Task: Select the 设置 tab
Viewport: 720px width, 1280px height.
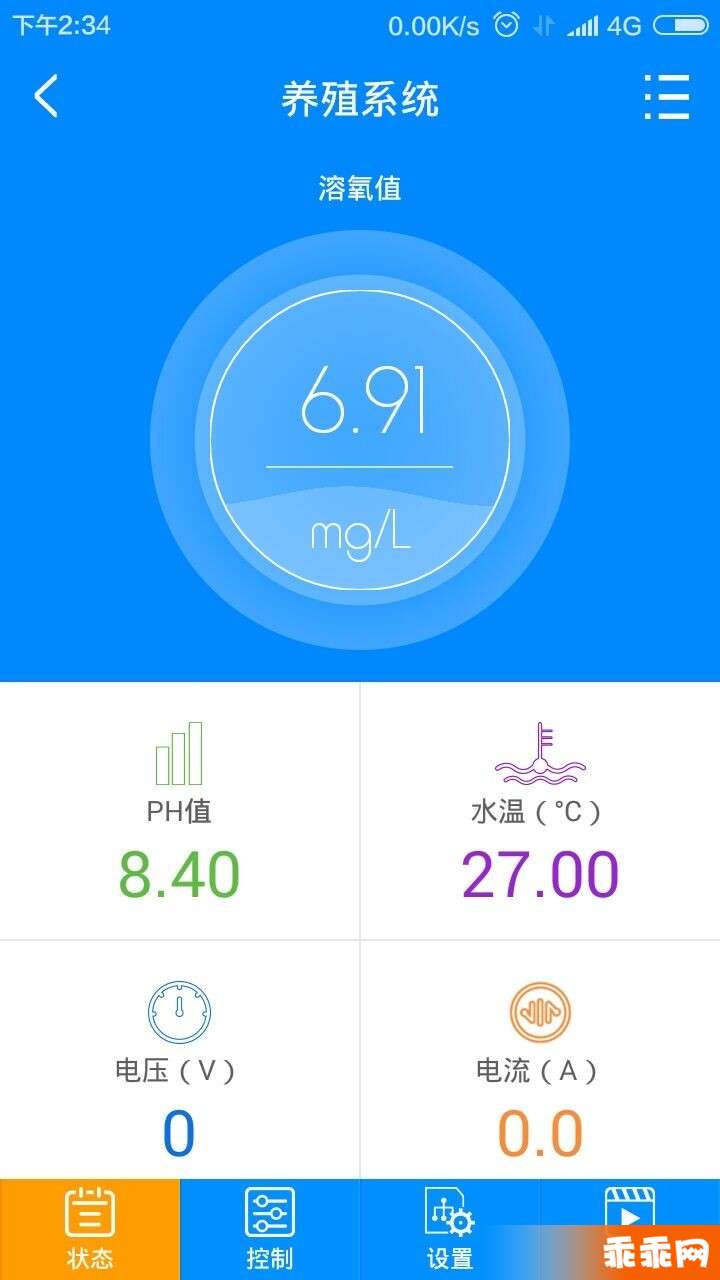Action: point(450,1229)
